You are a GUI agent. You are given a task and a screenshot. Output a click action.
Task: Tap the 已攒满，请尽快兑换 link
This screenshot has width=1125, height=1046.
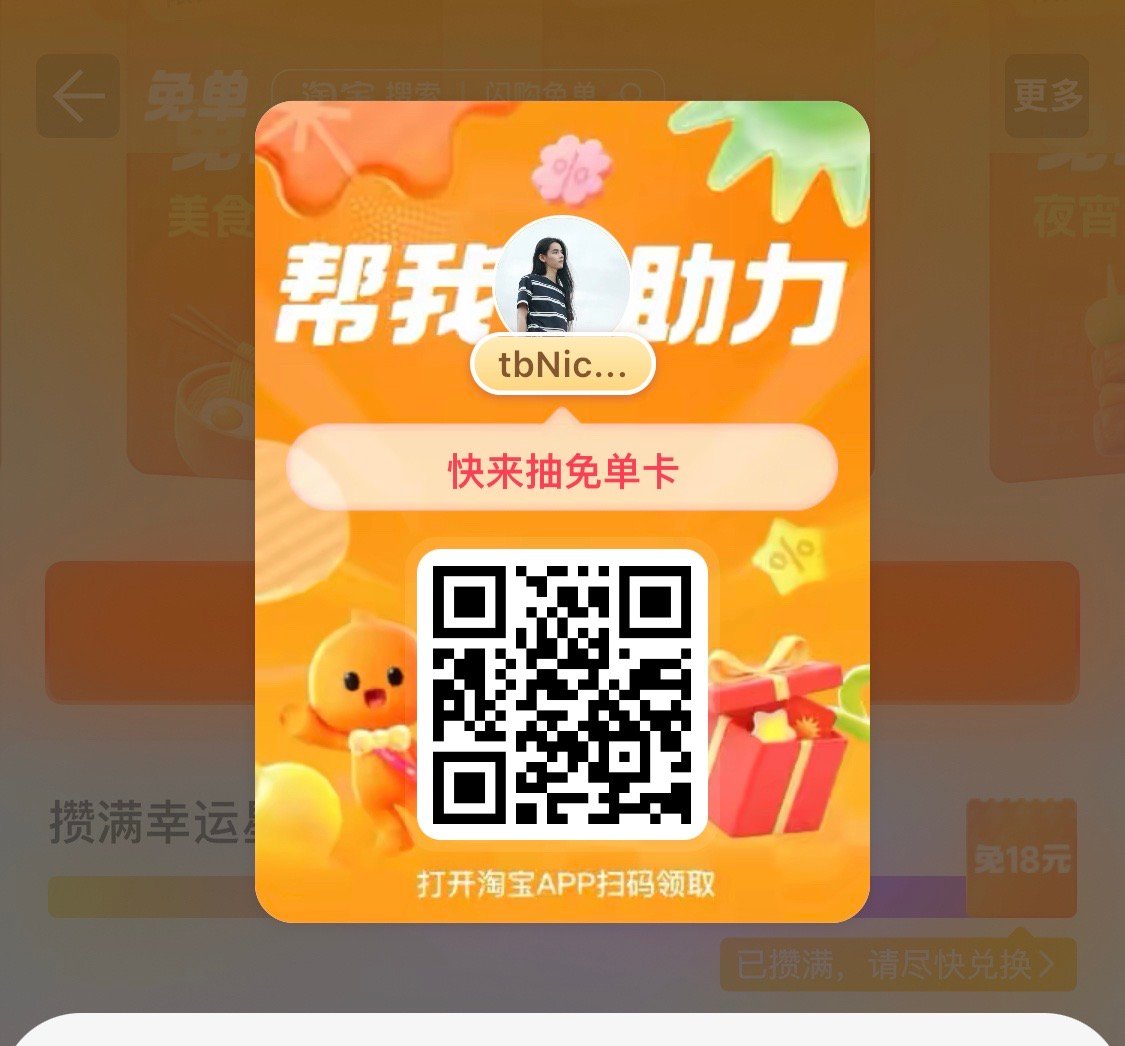coord(896,965)
